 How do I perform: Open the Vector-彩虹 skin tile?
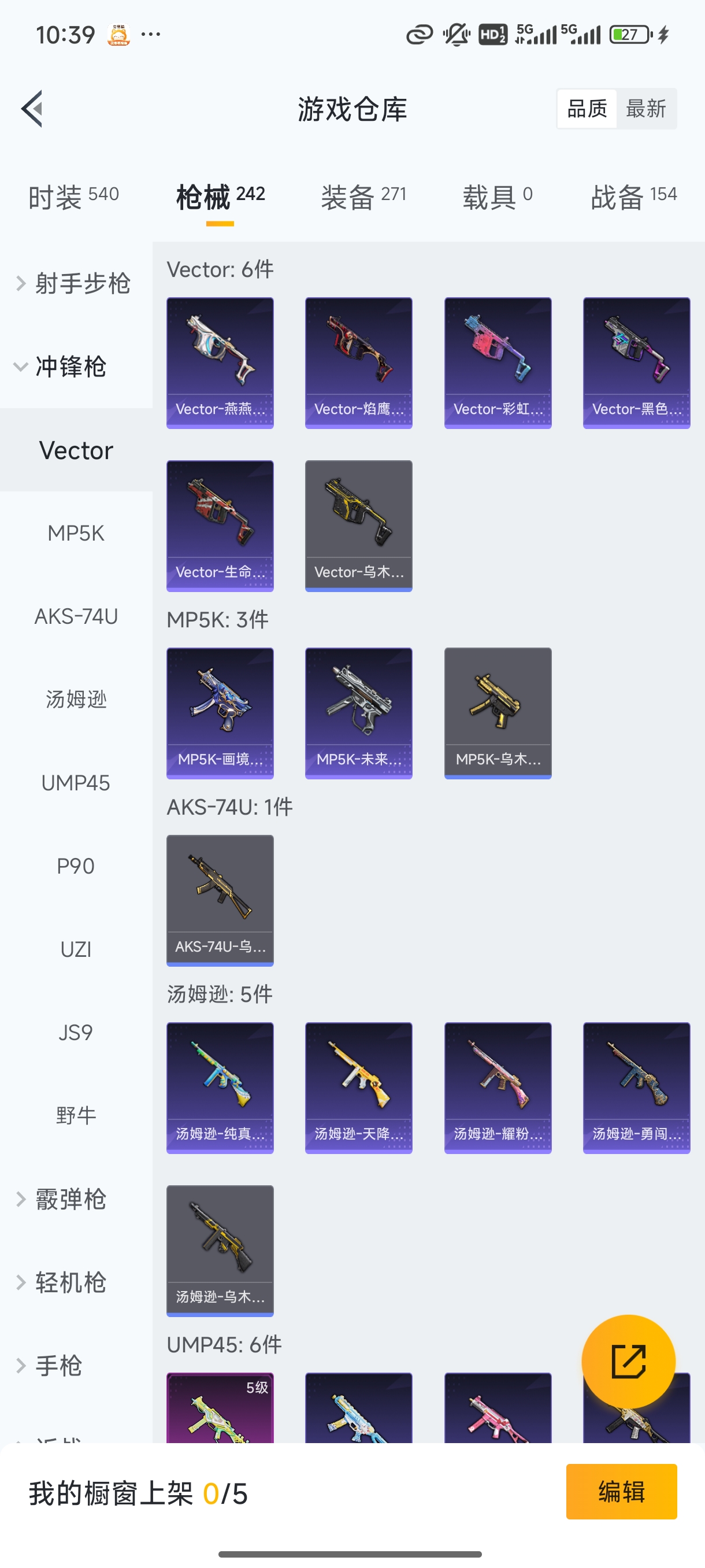click(x=498, y=363)
